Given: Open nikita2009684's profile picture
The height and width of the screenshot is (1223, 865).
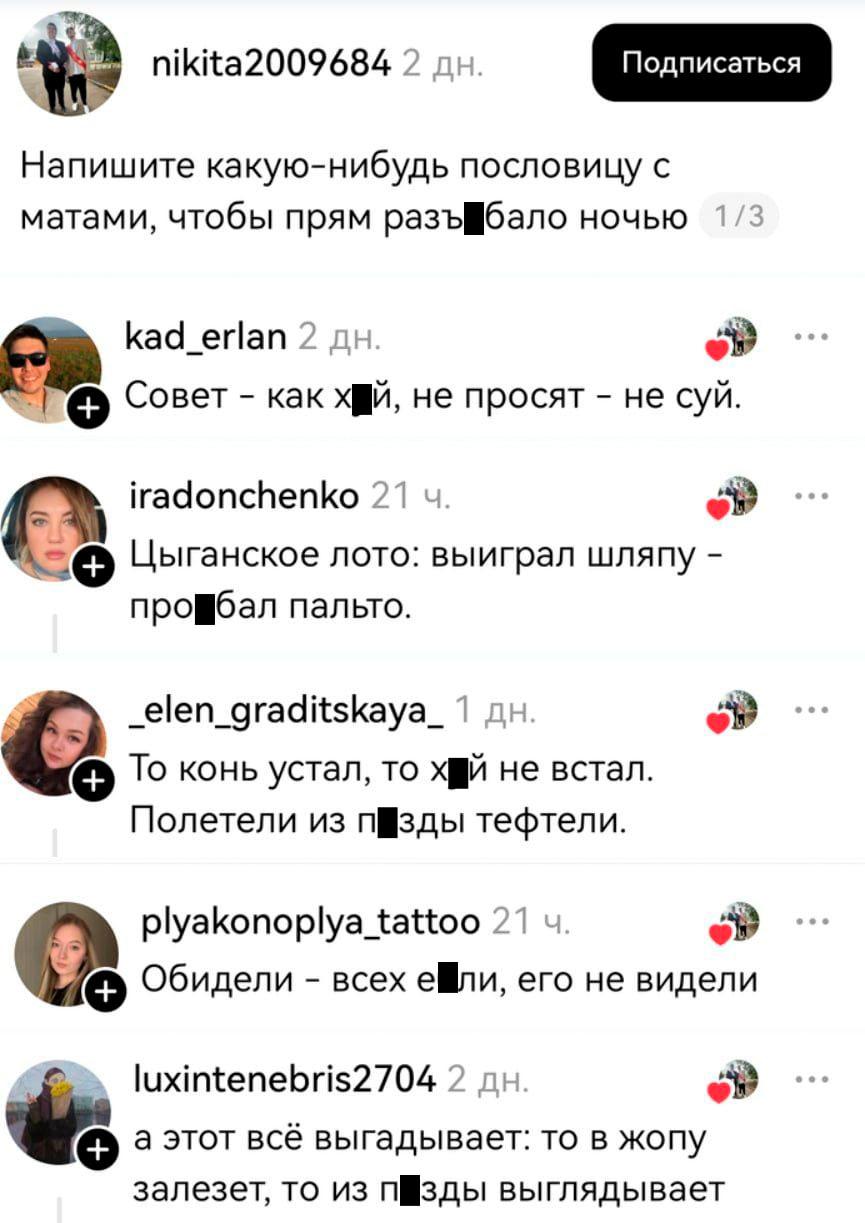Looking at the screenshot, I should (x=69, y=63).
